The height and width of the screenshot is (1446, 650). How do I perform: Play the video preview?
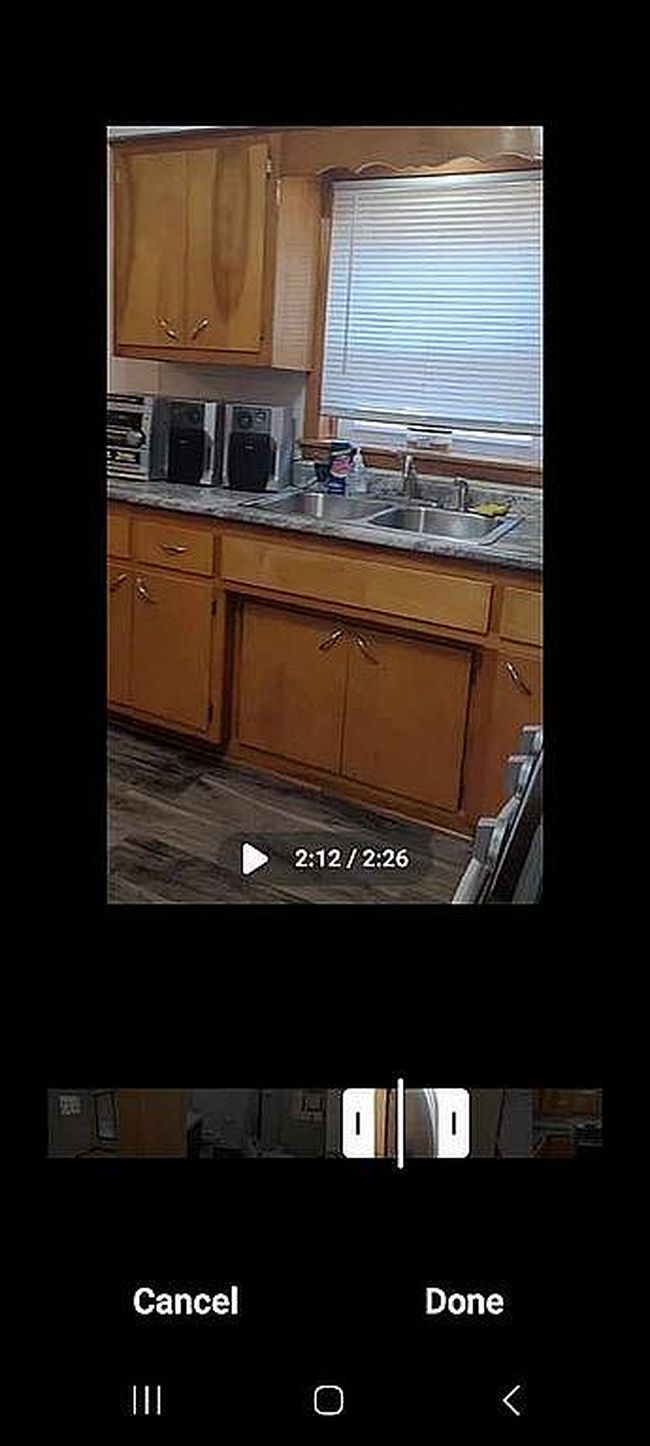[255, 858]
